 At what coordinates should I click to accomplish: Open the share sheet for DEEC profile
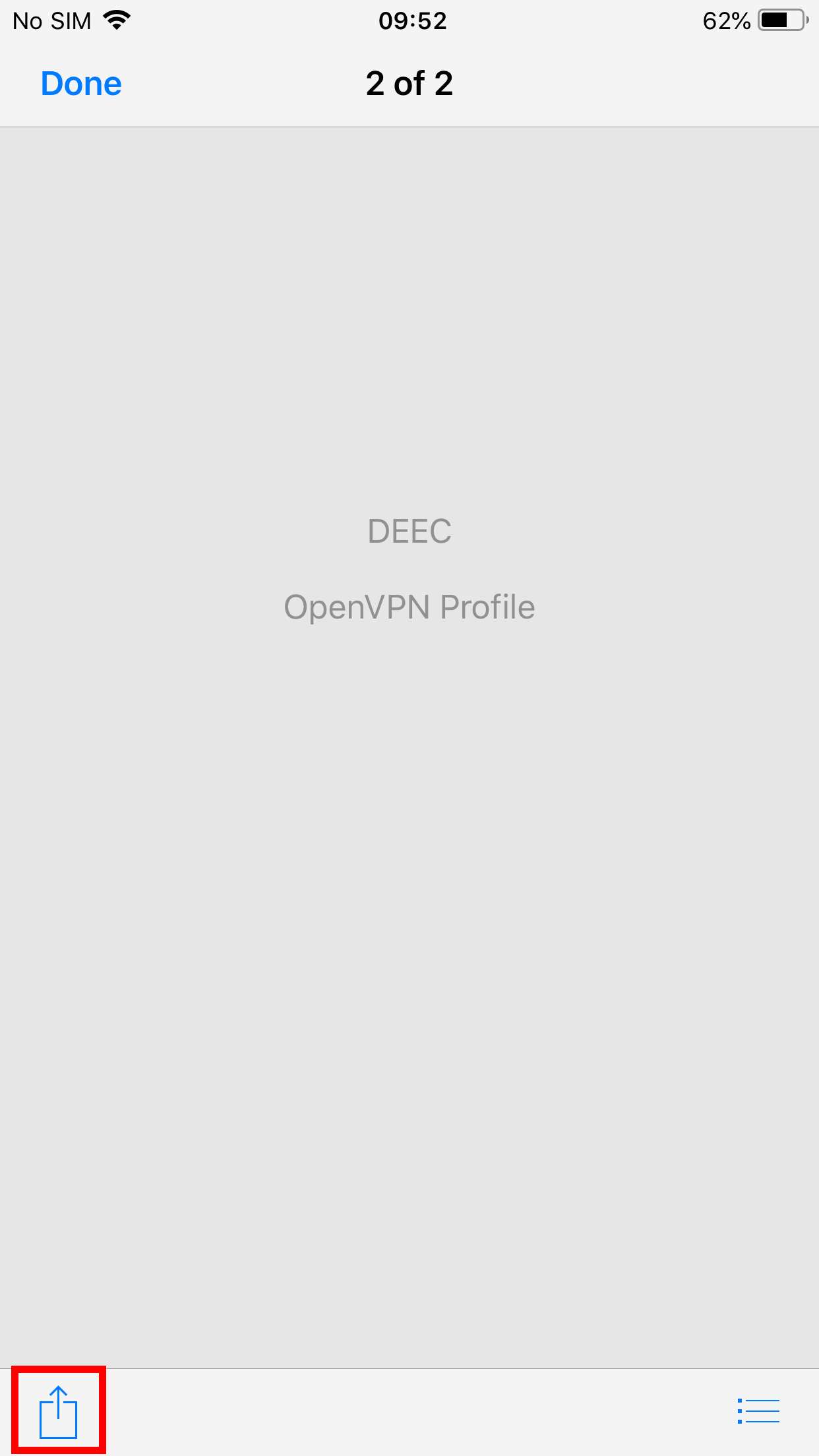[x=59, y=1411]
